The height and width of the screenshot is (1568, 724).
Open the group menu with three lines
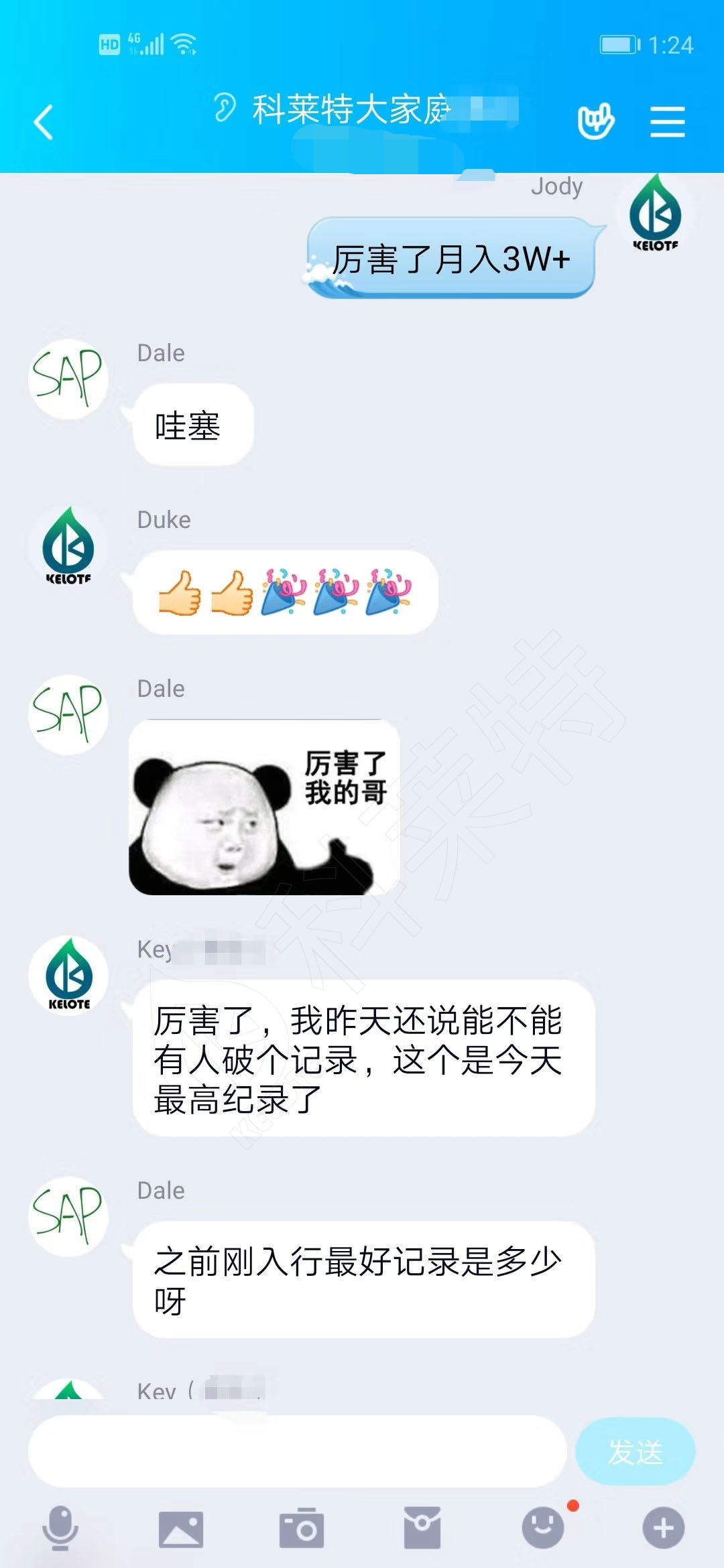tap(667, 122)
